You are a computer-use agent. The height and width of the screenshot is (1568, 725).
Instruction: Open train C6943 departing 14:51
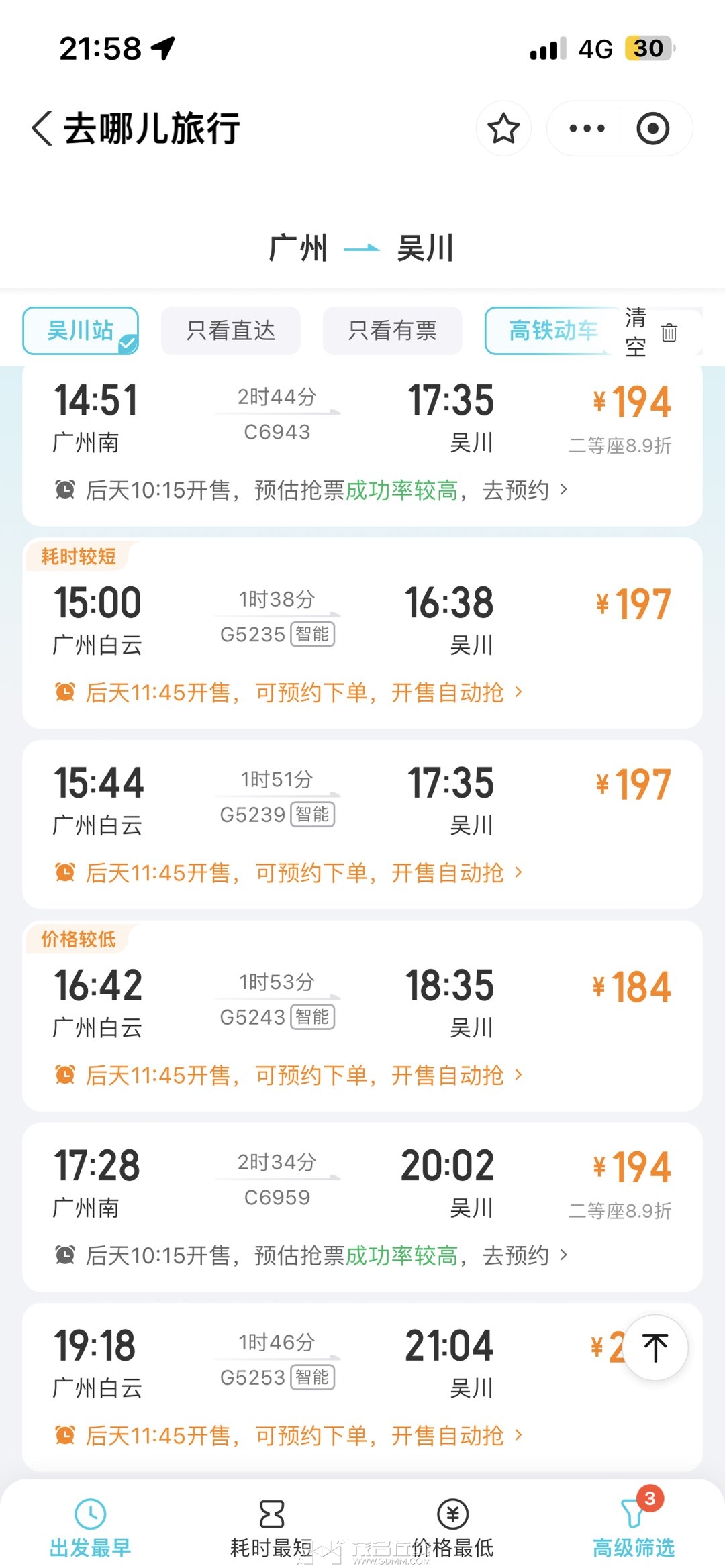click(x=362, y=416)
